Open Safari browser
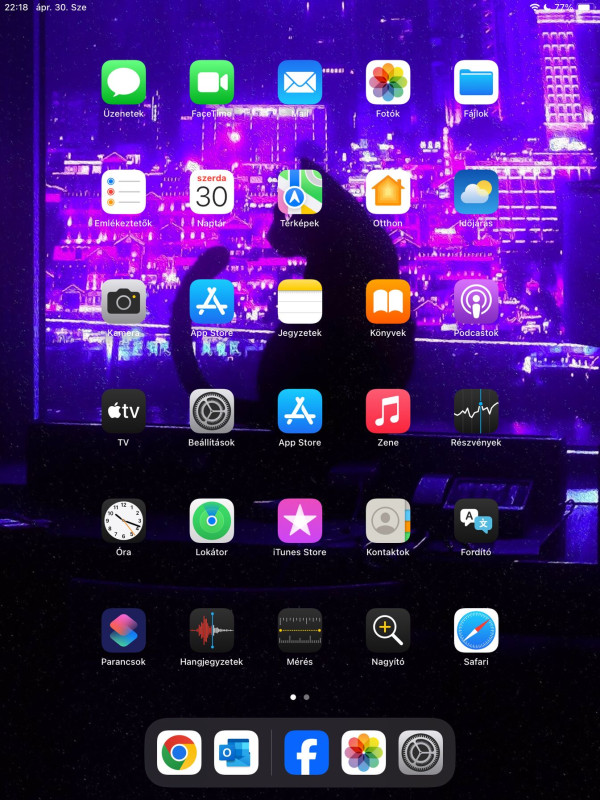600x800 pixels. (476, 630)
